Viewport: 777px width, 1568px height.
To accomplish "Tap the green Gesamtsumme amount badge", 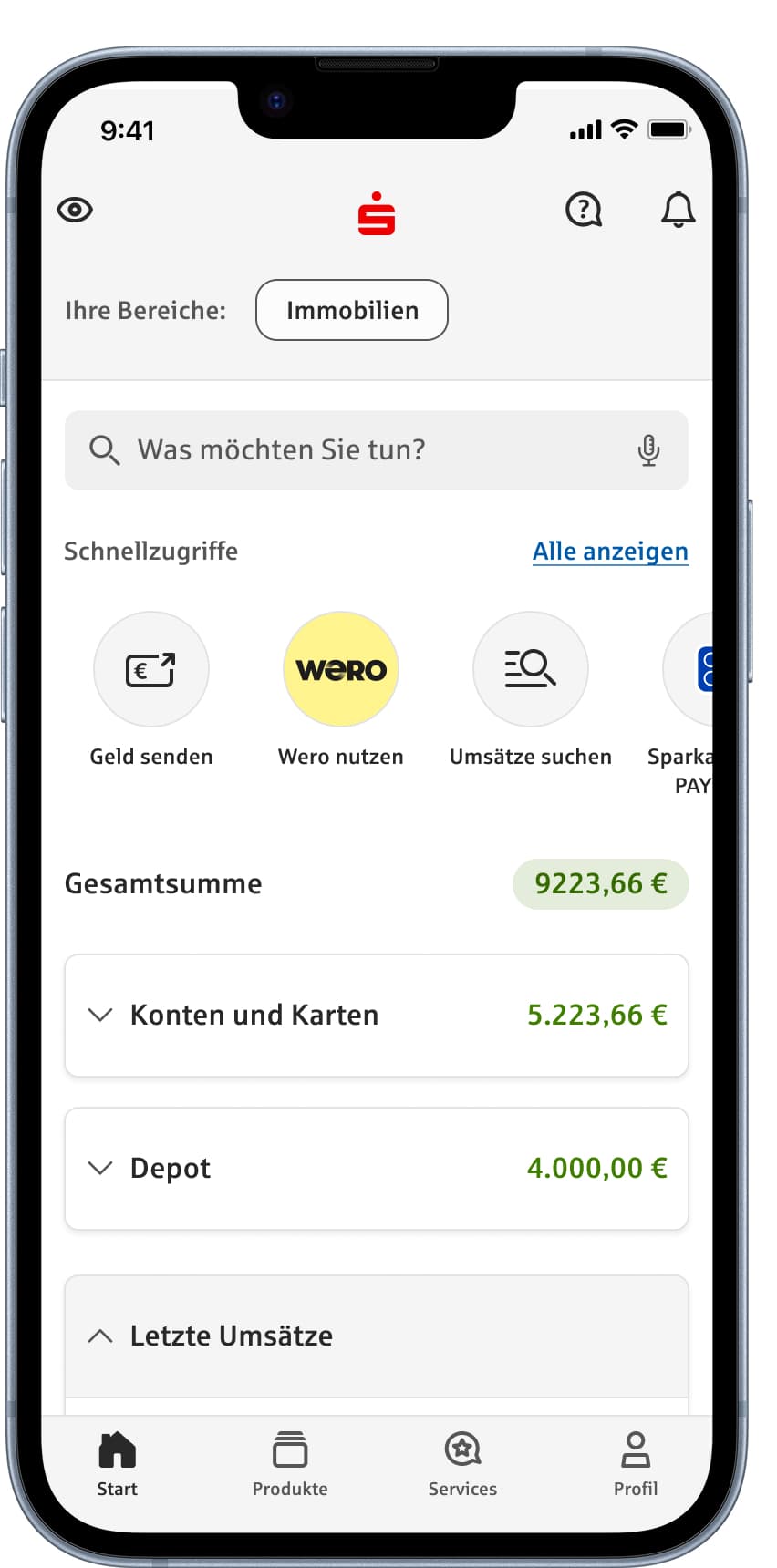I will pos(600,882).
